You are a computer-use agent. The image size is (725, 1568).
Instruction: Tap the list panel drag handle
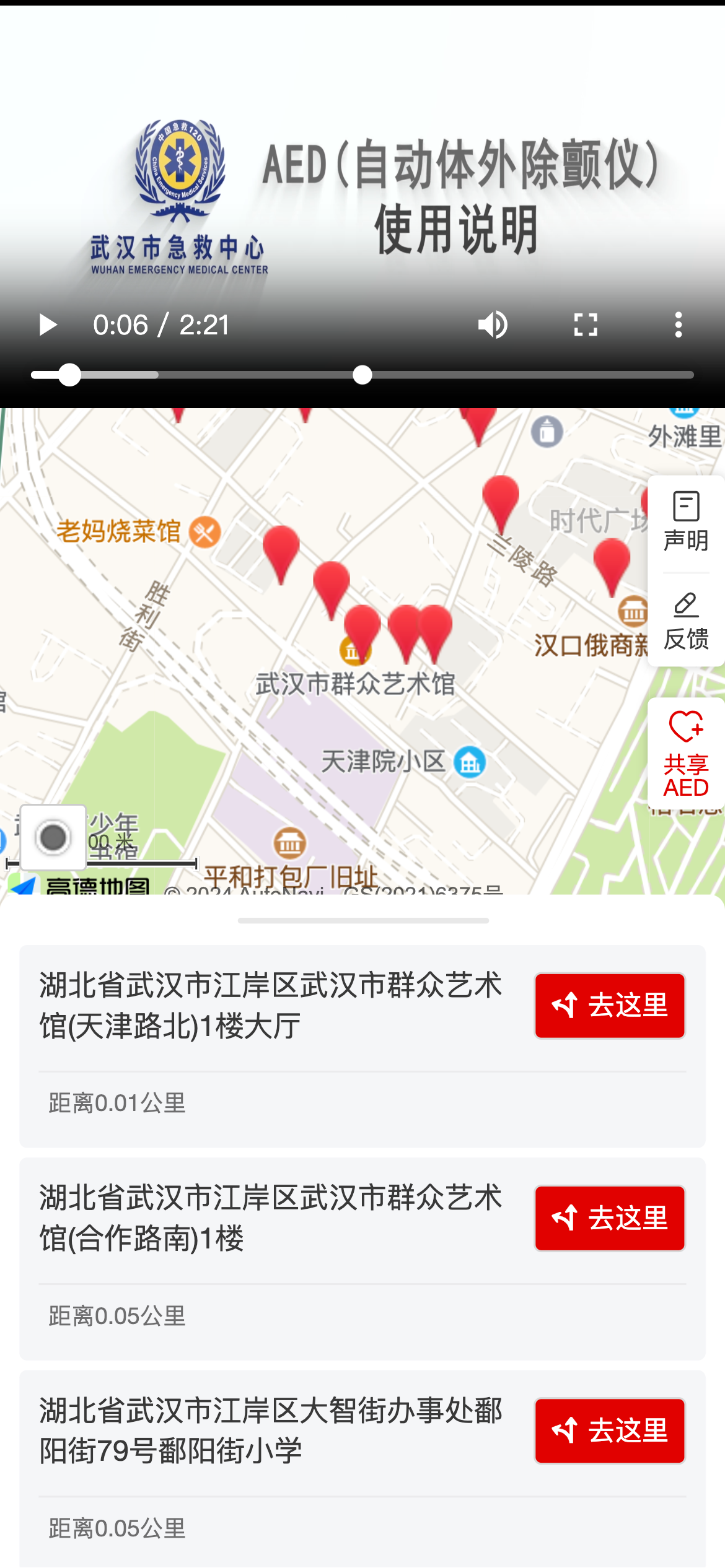tap(363, 921)
